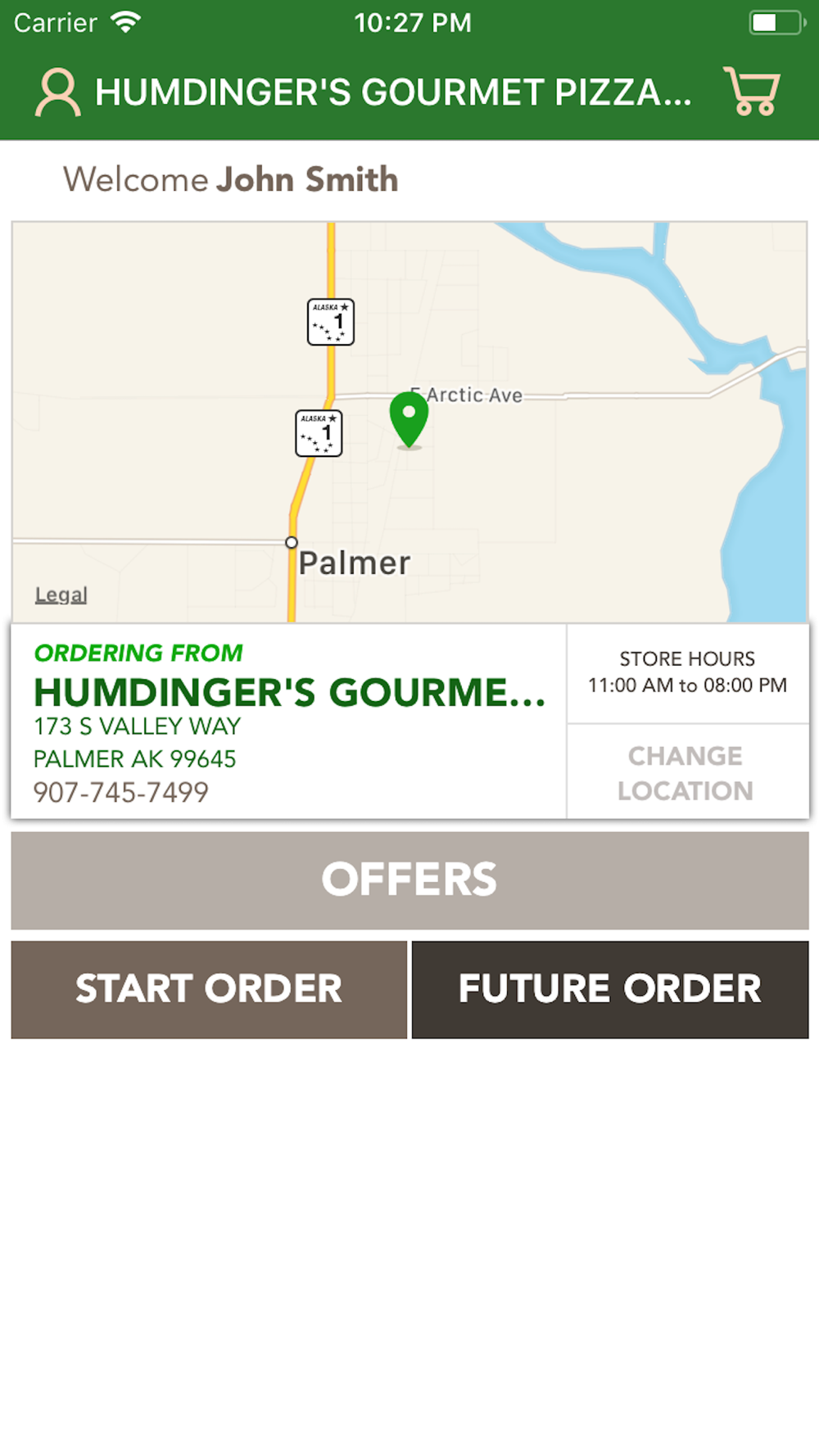The image size is (819, 1456).
Task: Open the user profile icon
Action: click(x=57, y=93)
